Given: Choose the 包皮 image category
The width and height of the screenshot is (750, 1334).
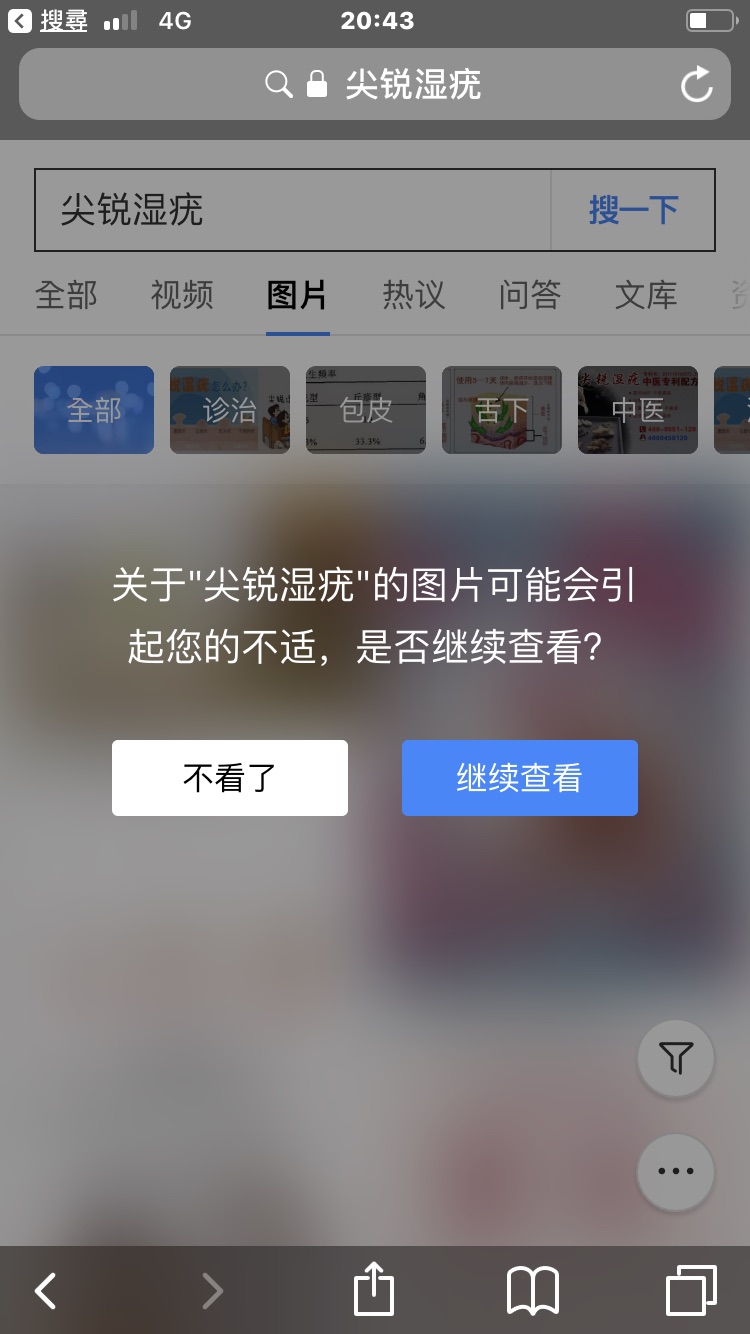Looking at the screenshot, I should point(366,410).
